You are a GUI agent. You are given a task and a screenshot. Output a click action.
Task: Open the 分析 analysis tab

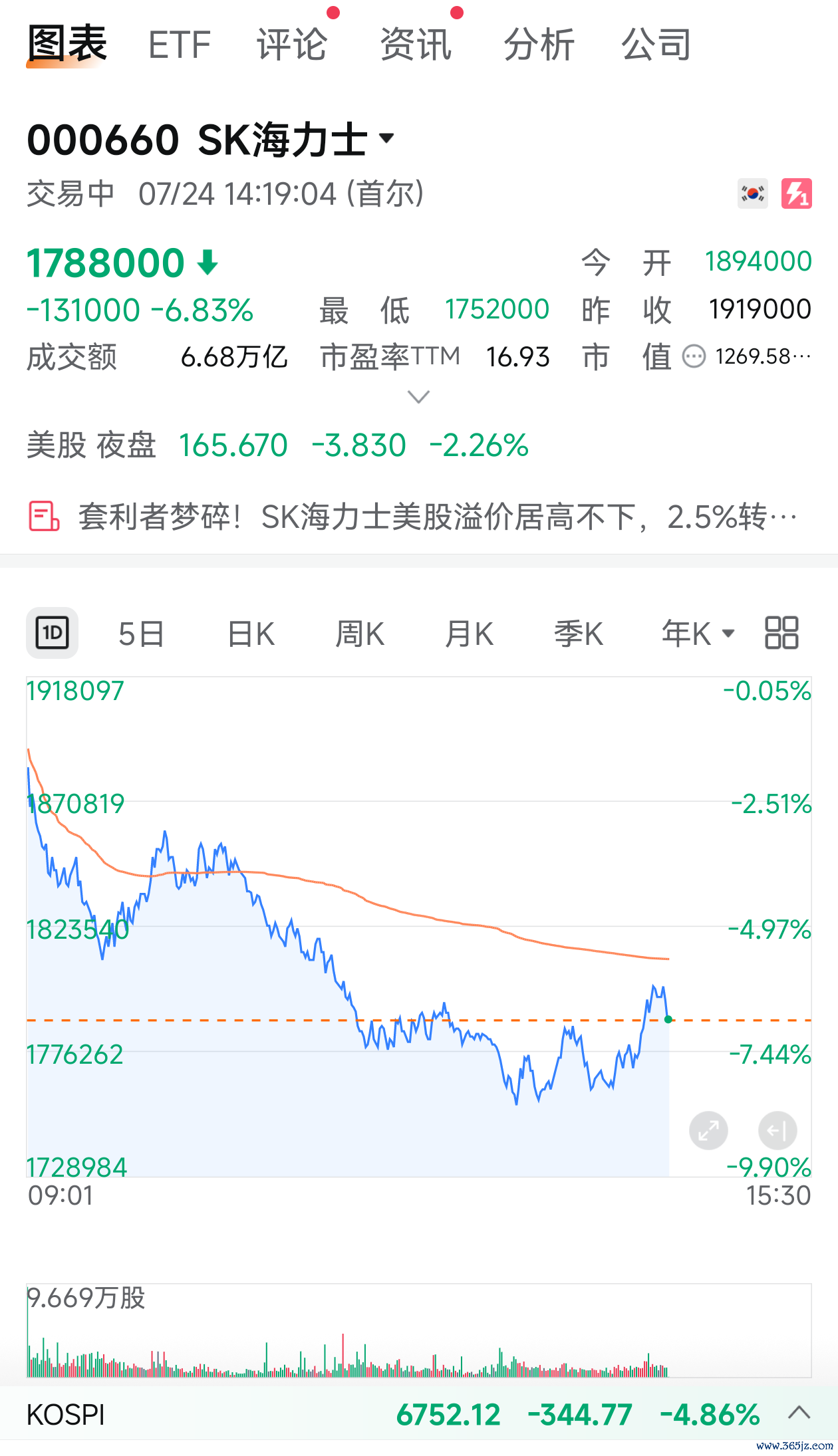coord(539,45)
